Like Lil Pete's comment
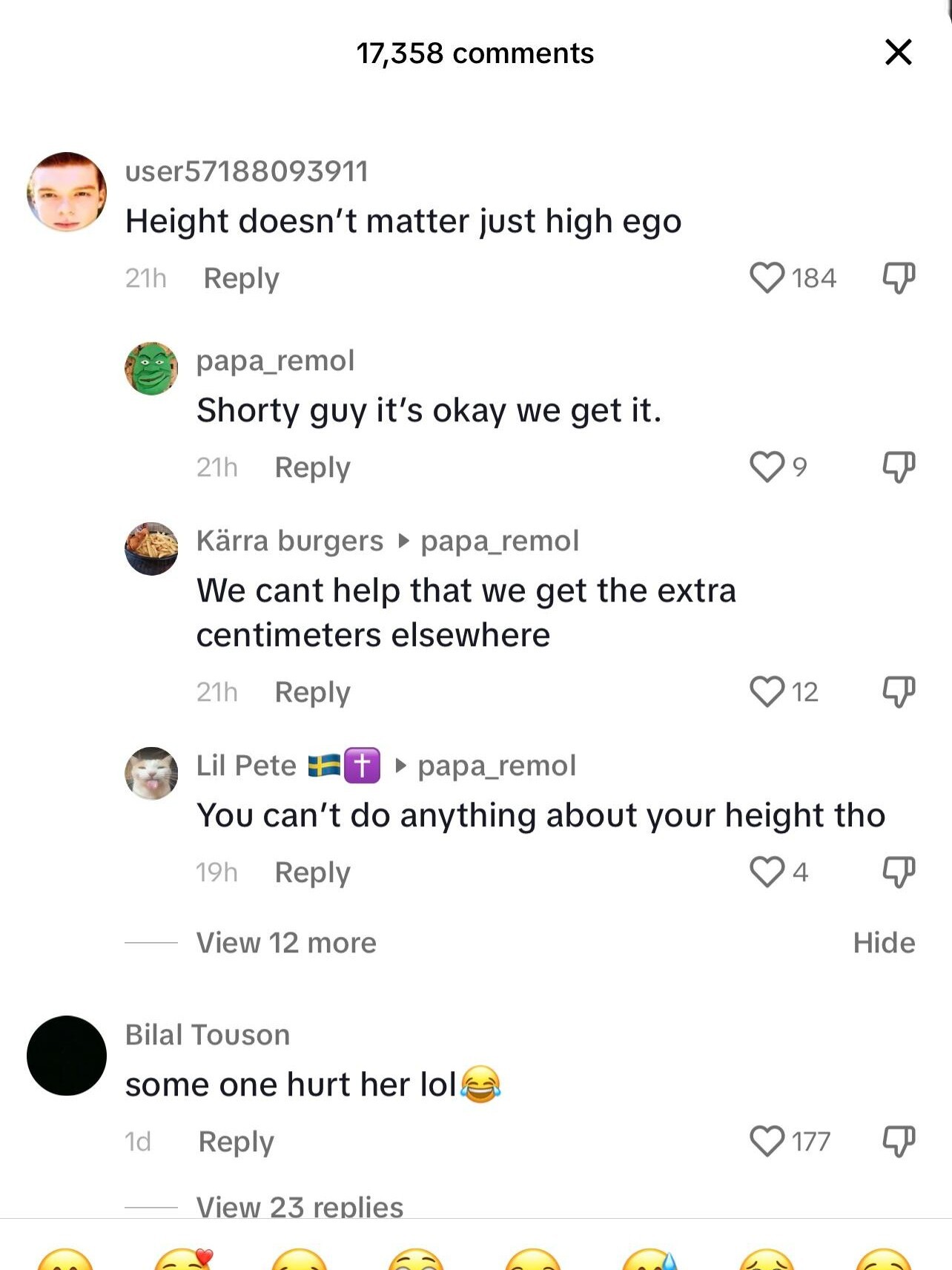The image size is (952, 1270). click(767, 872)
